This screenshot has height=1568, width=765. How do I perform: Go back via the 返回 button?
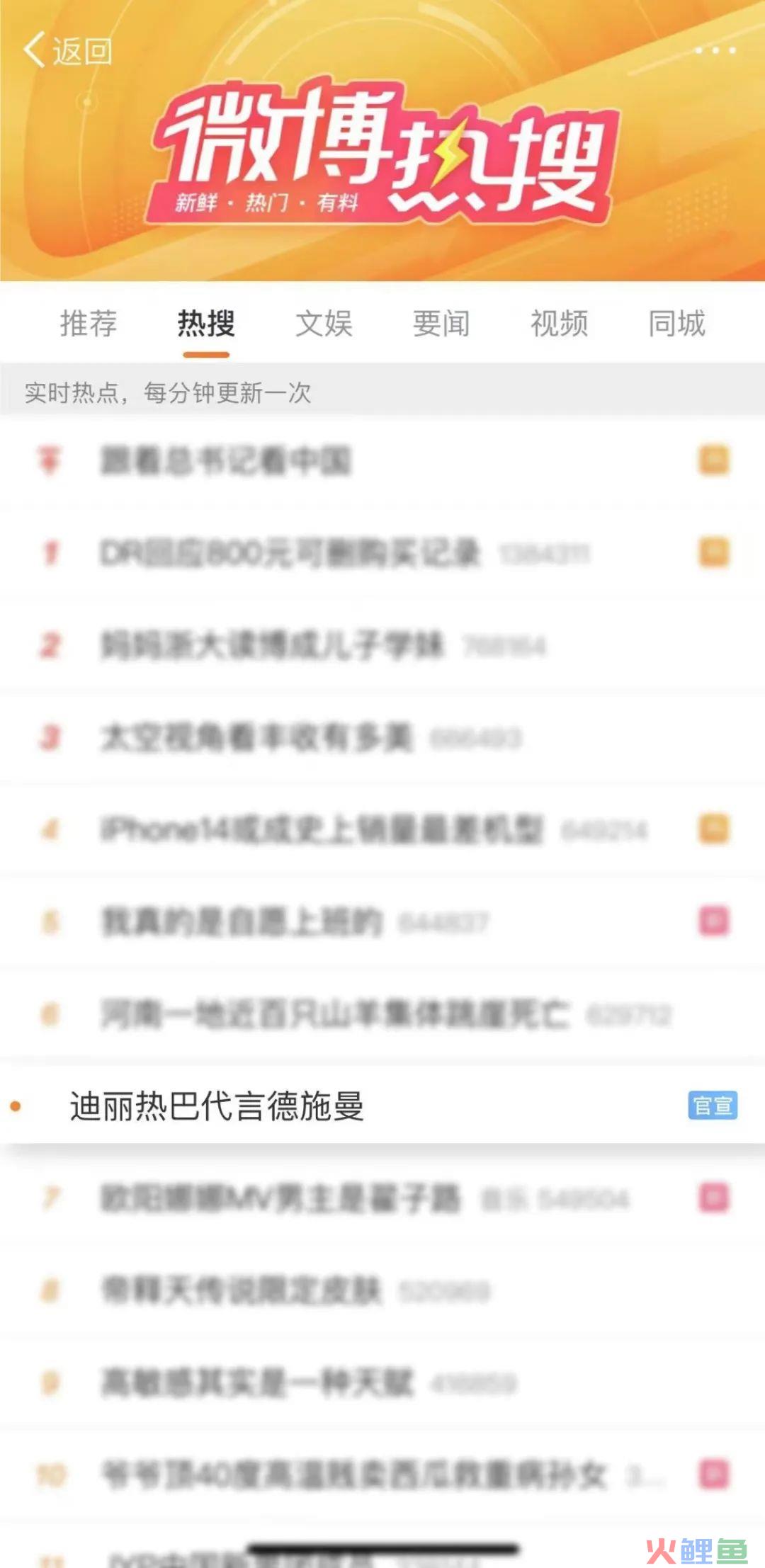(68, 51)
